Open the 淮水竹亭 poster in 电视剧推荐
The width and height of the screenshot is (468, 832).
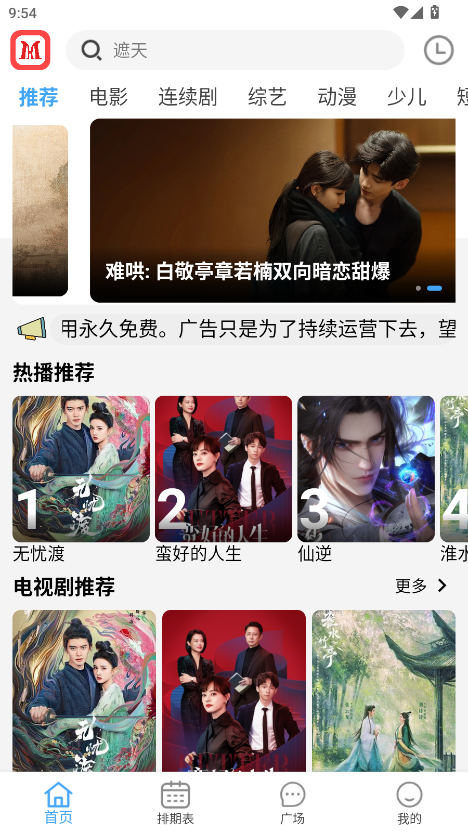click(384, 691)
